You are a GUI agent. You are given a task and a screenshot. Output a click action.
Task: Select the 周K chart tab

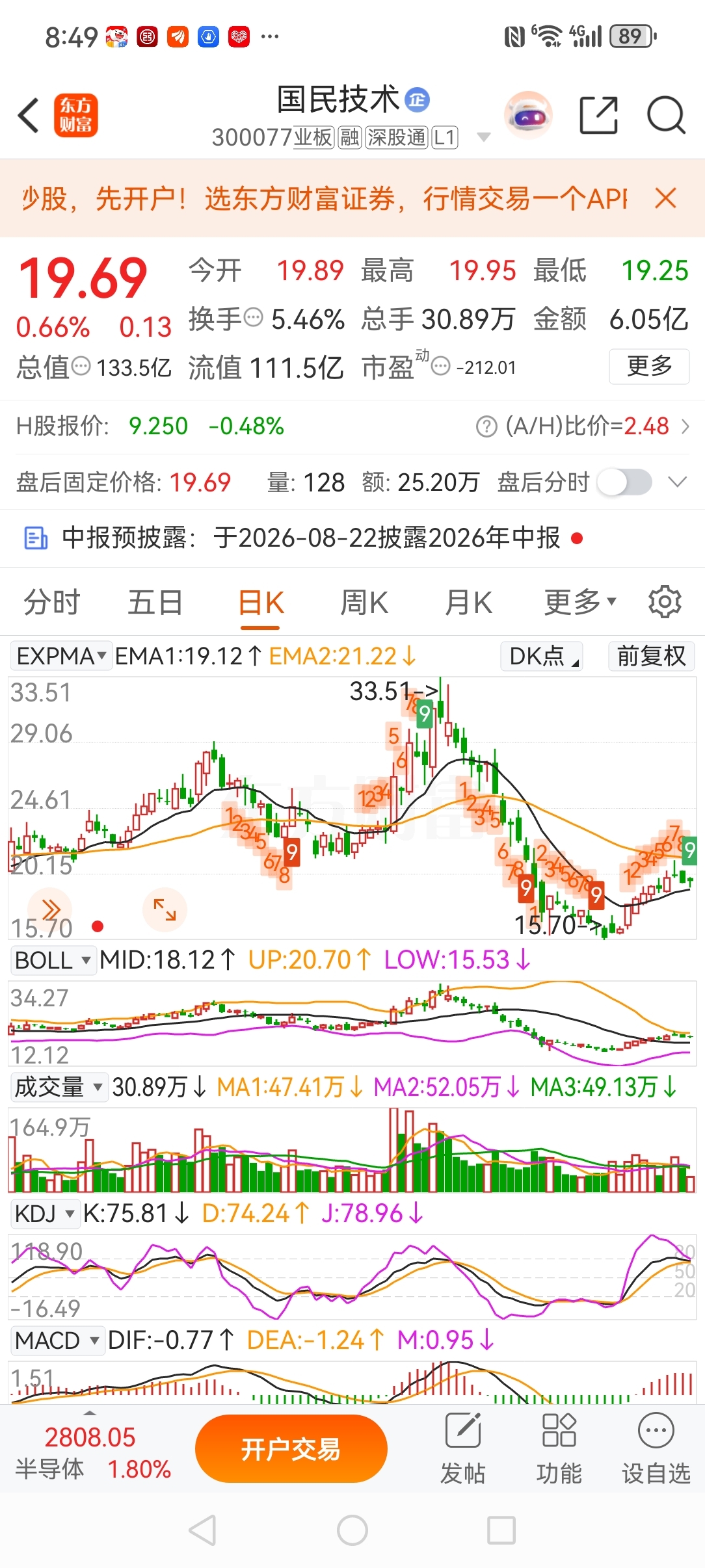(364, 602)
